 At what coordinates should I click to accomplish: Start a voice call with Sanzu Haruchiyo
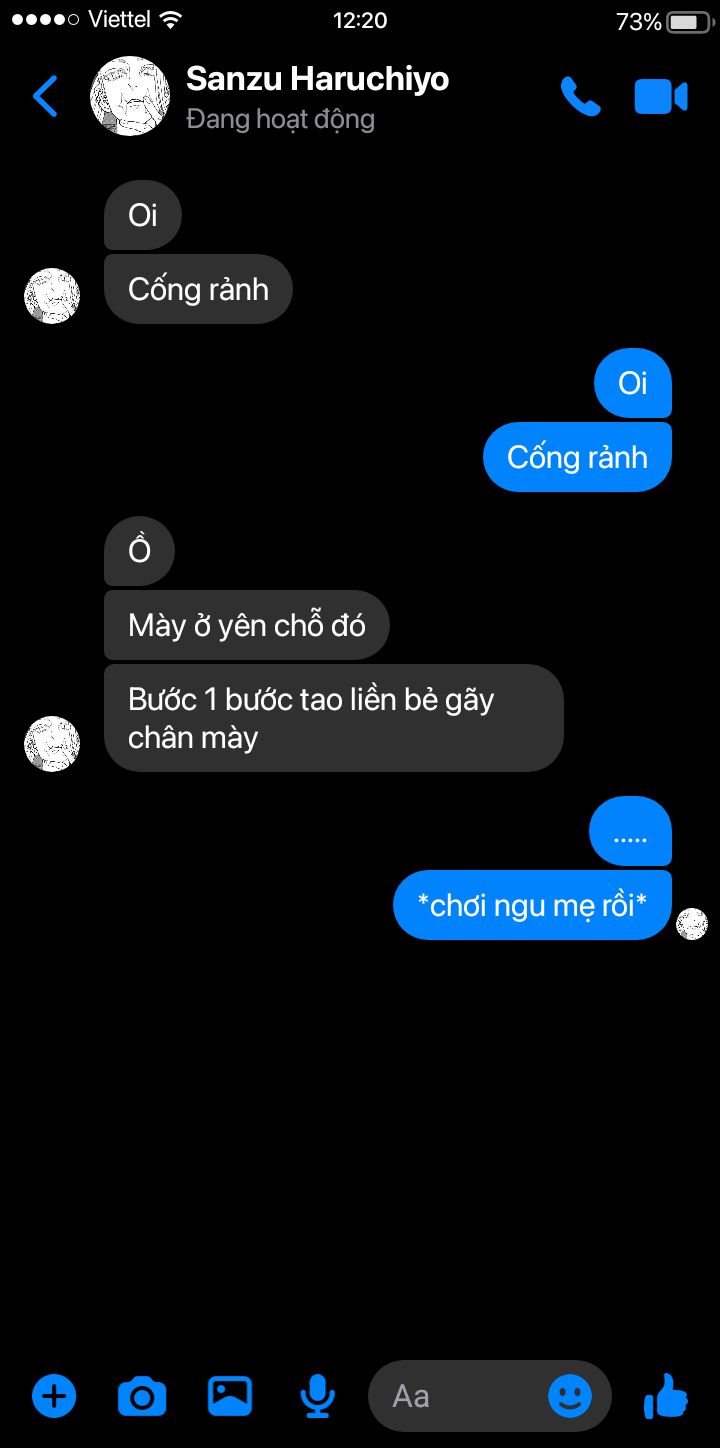580,96
